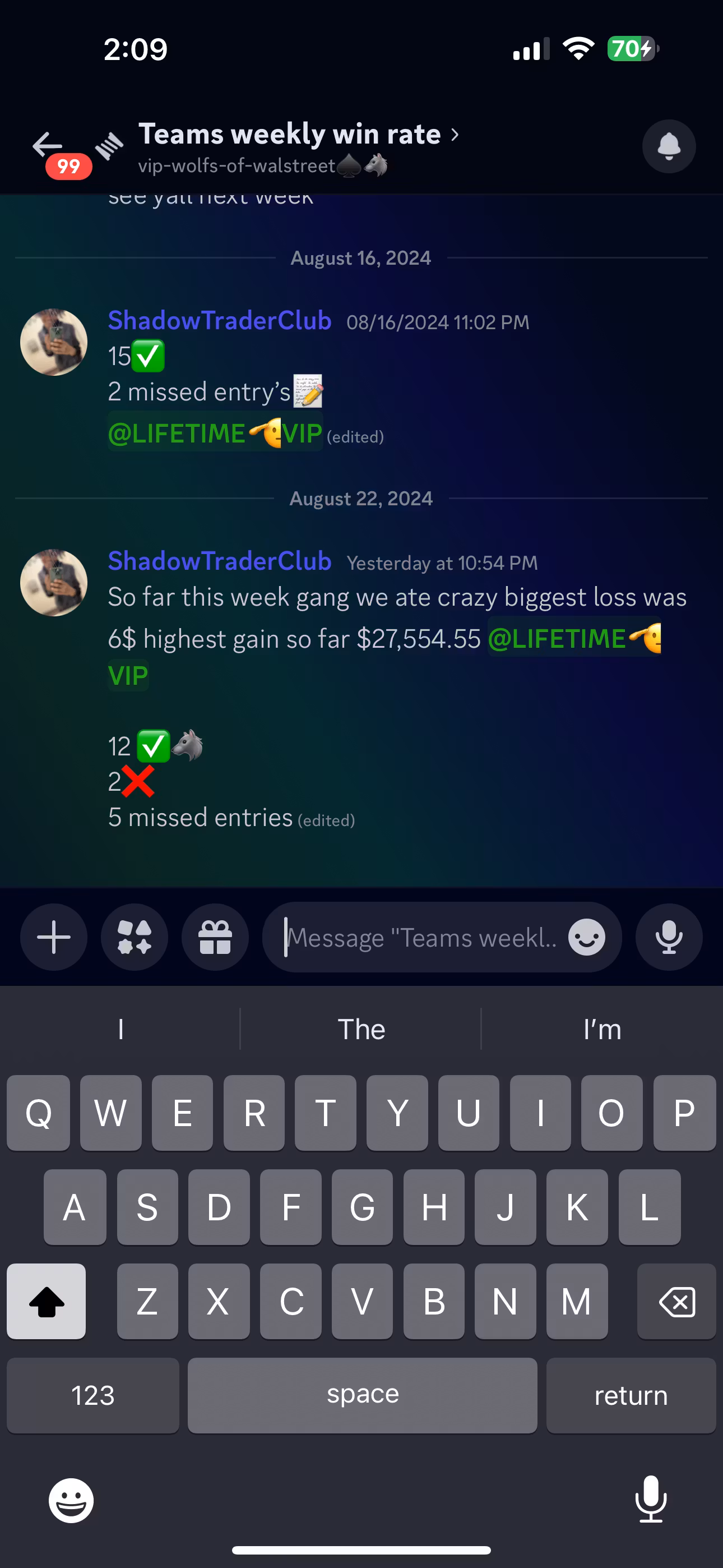Select the "I'm" keyboard suggestion
This screenshot has width=723, height=1568.
pos(602,1029)
